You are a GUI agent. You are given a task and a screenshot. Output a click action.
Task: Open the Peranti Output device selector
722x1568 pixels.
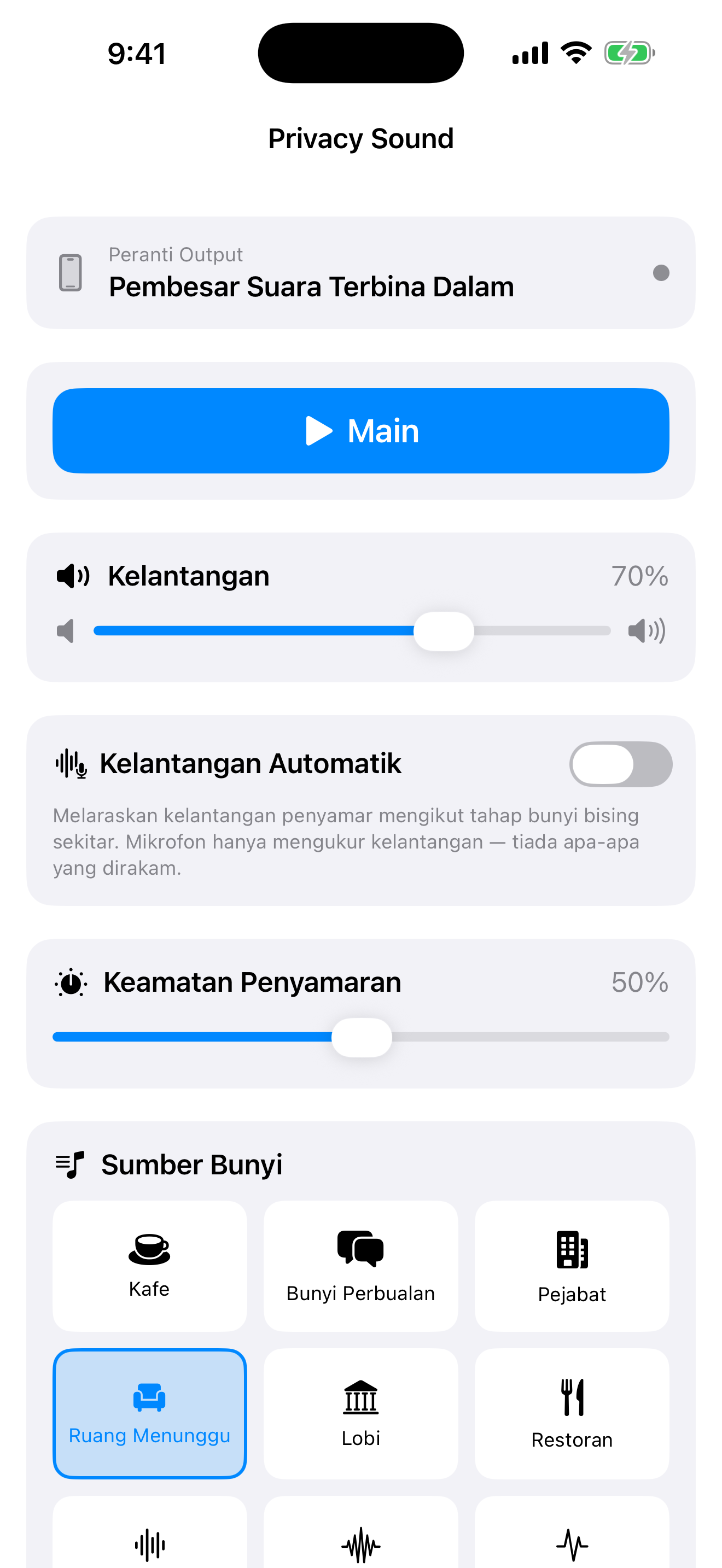point(361,273)
